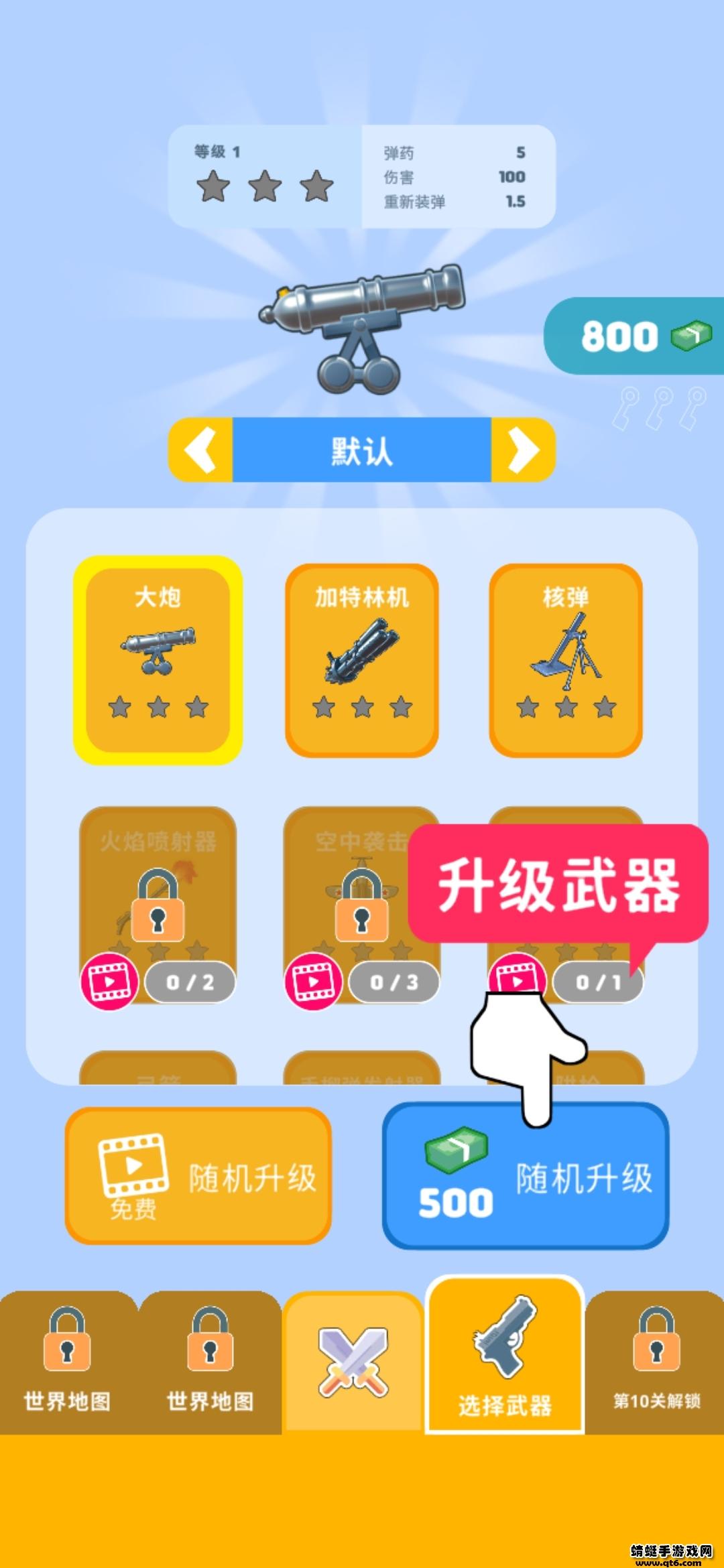
Task: Go to next weapon skin with right arrow
Action: (x=523, y=450)
